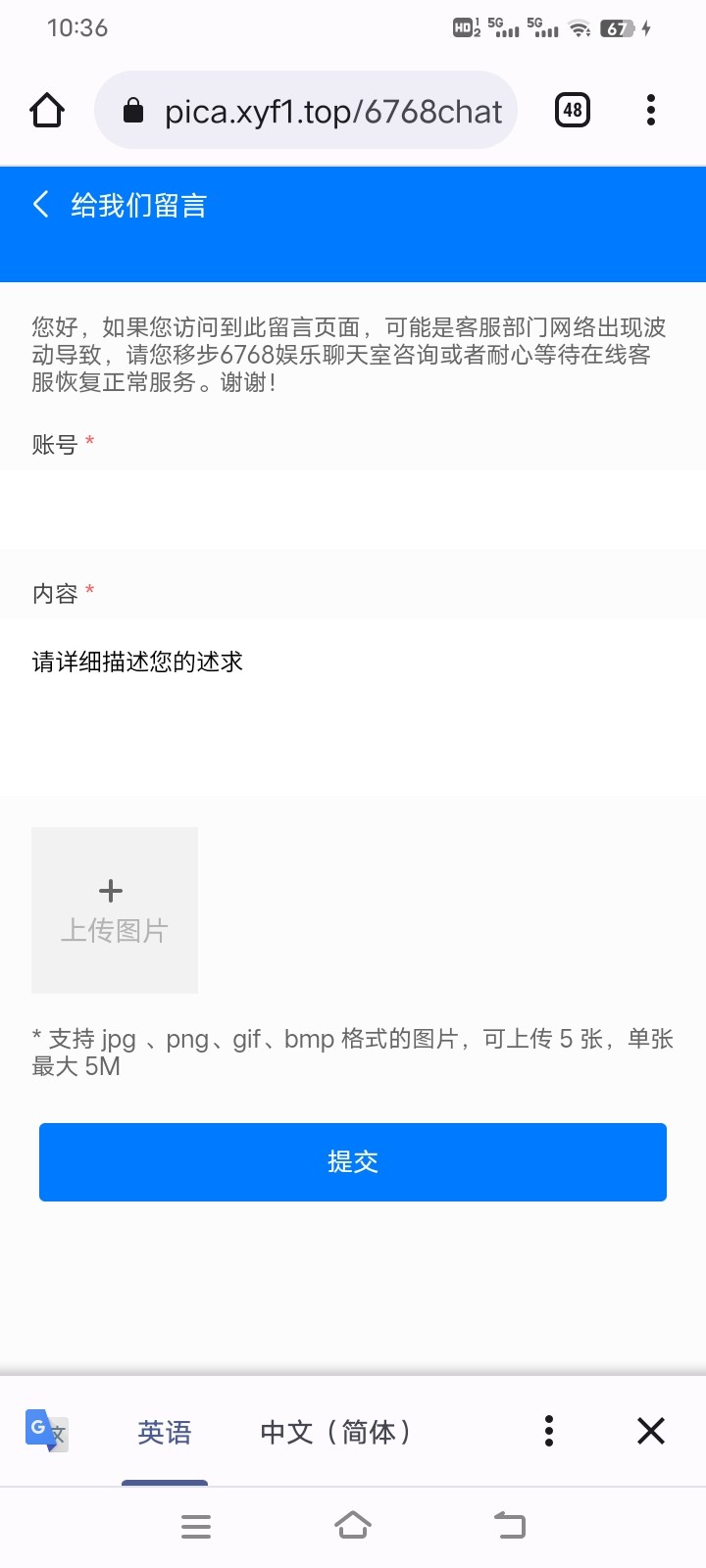Screen dimensions: 706x1568
Task: Open the tab switcher showing 48 tabs
Action: click(572, 110)
